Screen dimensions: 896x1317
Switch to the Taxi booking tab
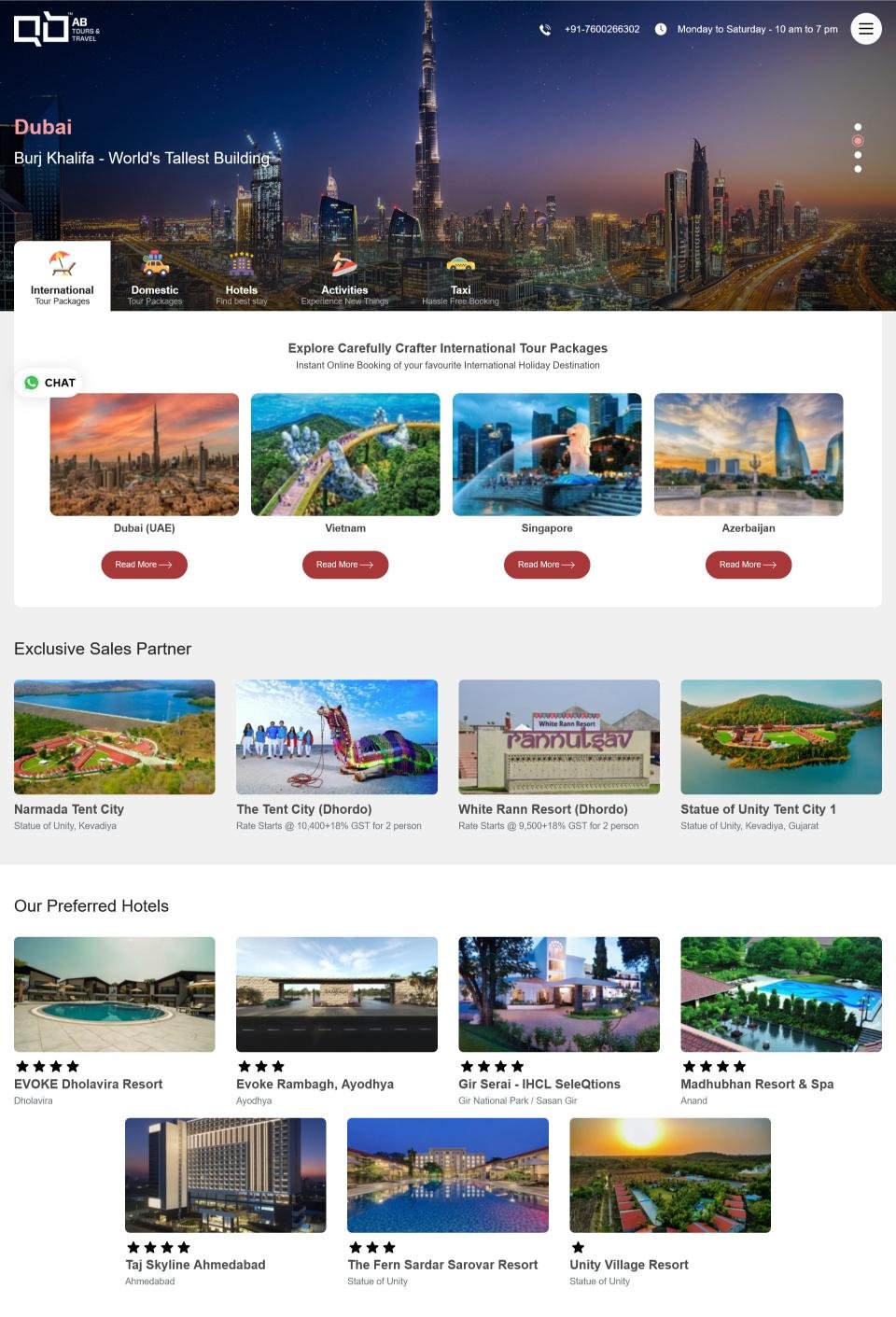click(460, 279)
